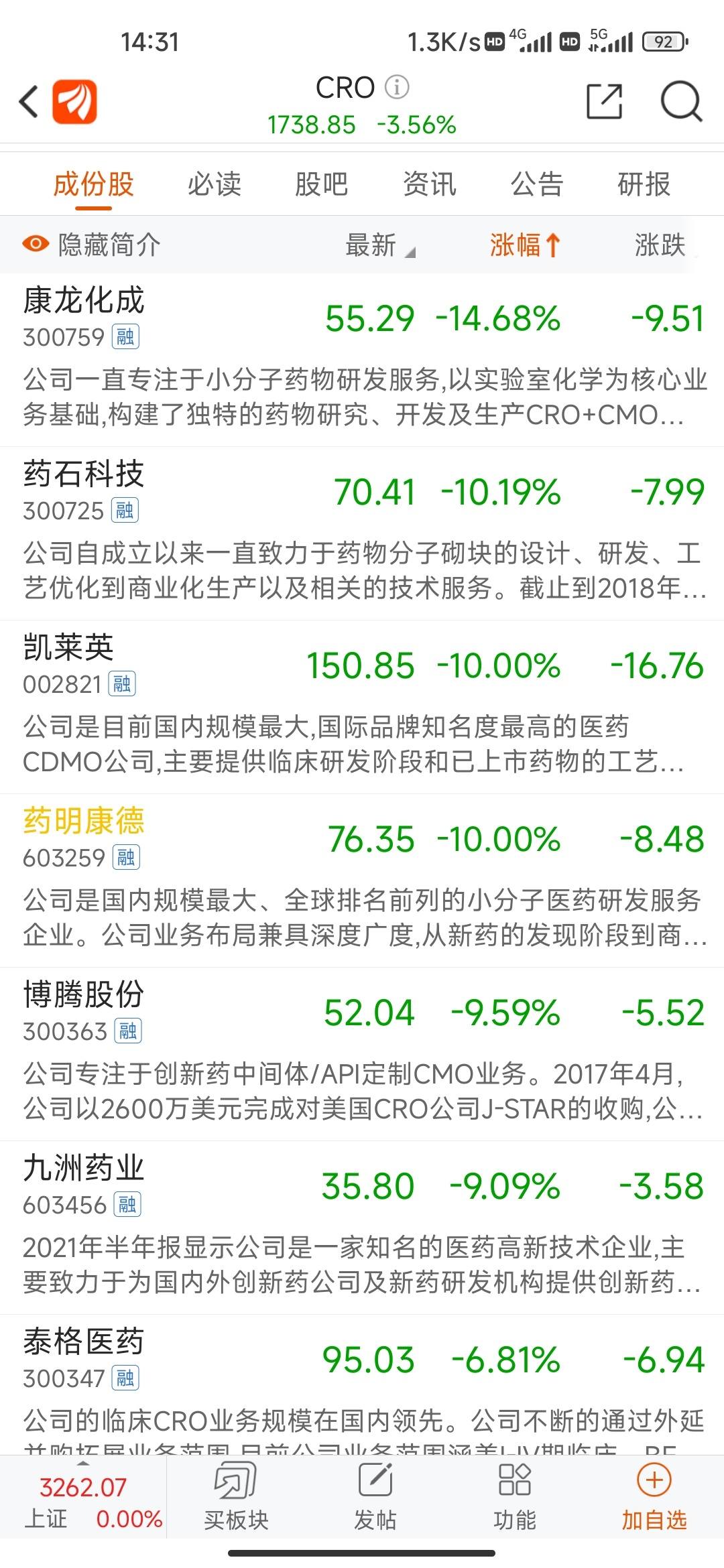Add CRO to watchlist with 加自选
The width and height of the screenshot is (724, 1568).
click(x=654, y=1496)
